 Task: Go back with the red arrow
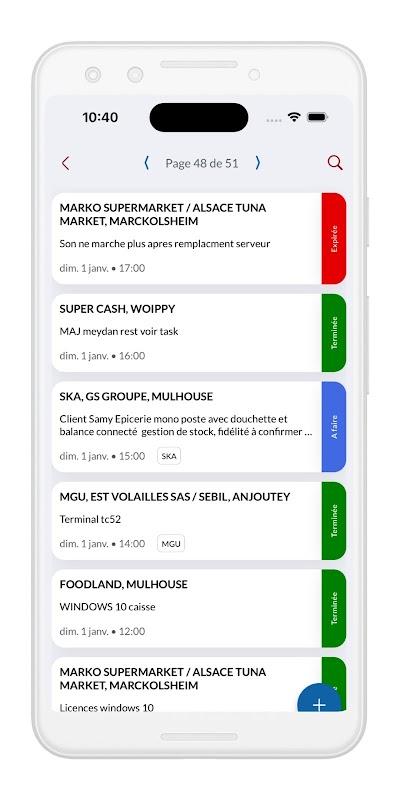[65, 163]
